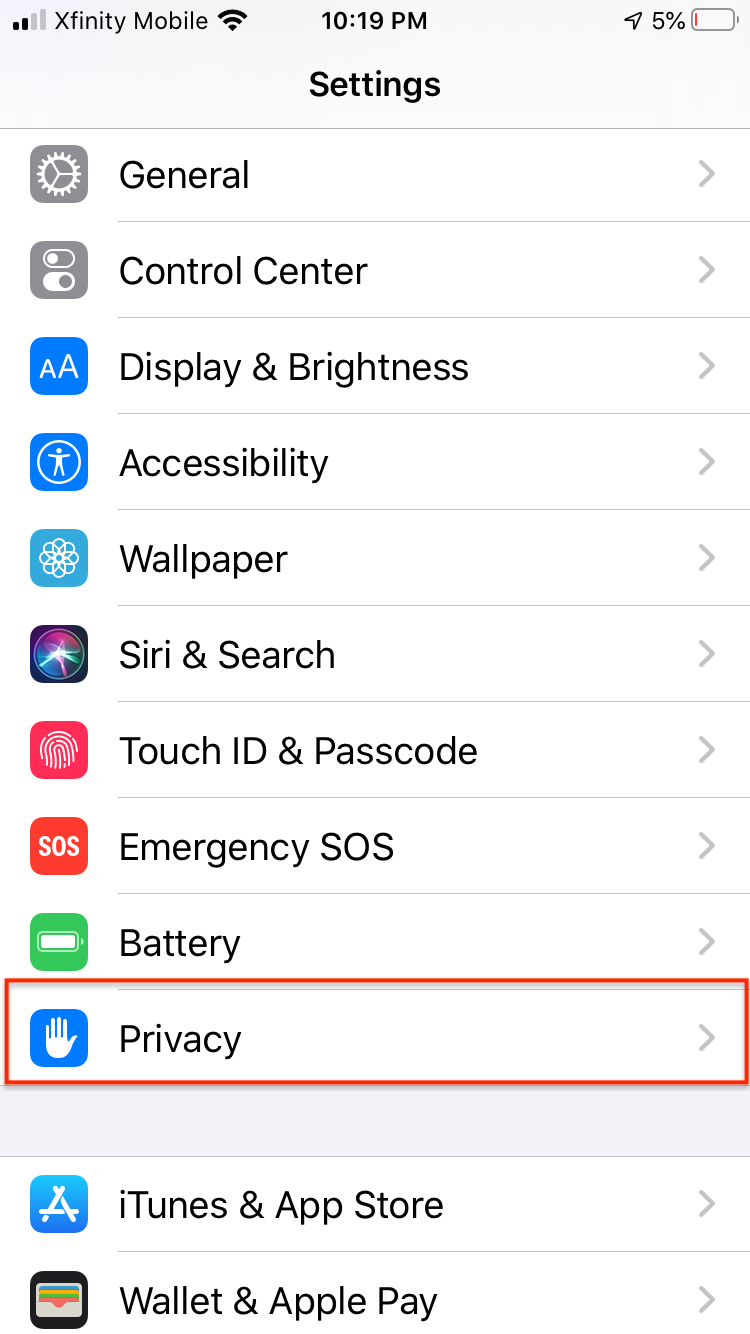Open Siri & Search settings
Image resolution: width=750 pixels, height=1334 pixels.
point(375,655)
